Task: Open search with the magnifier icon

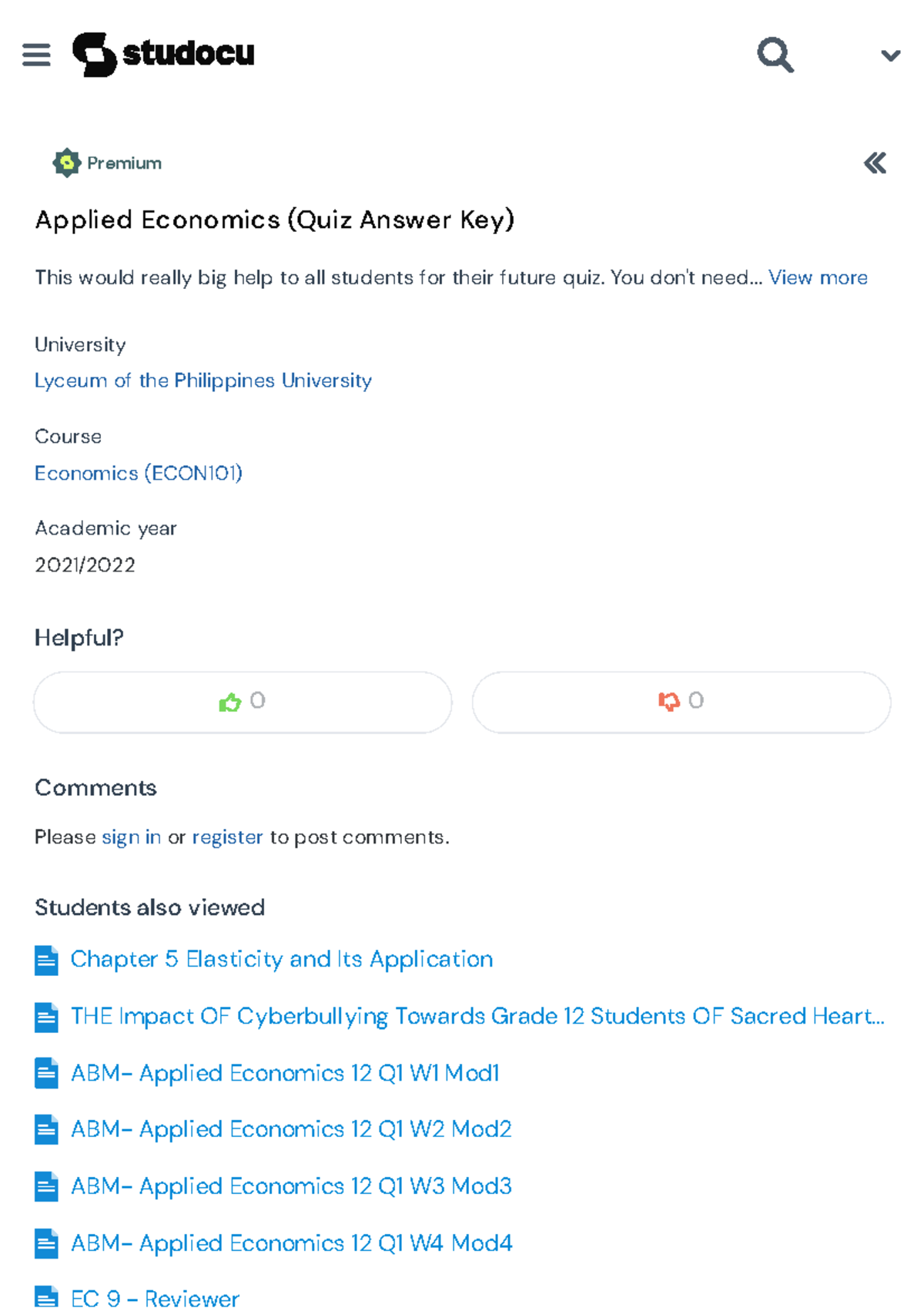Action: point(775,54)
